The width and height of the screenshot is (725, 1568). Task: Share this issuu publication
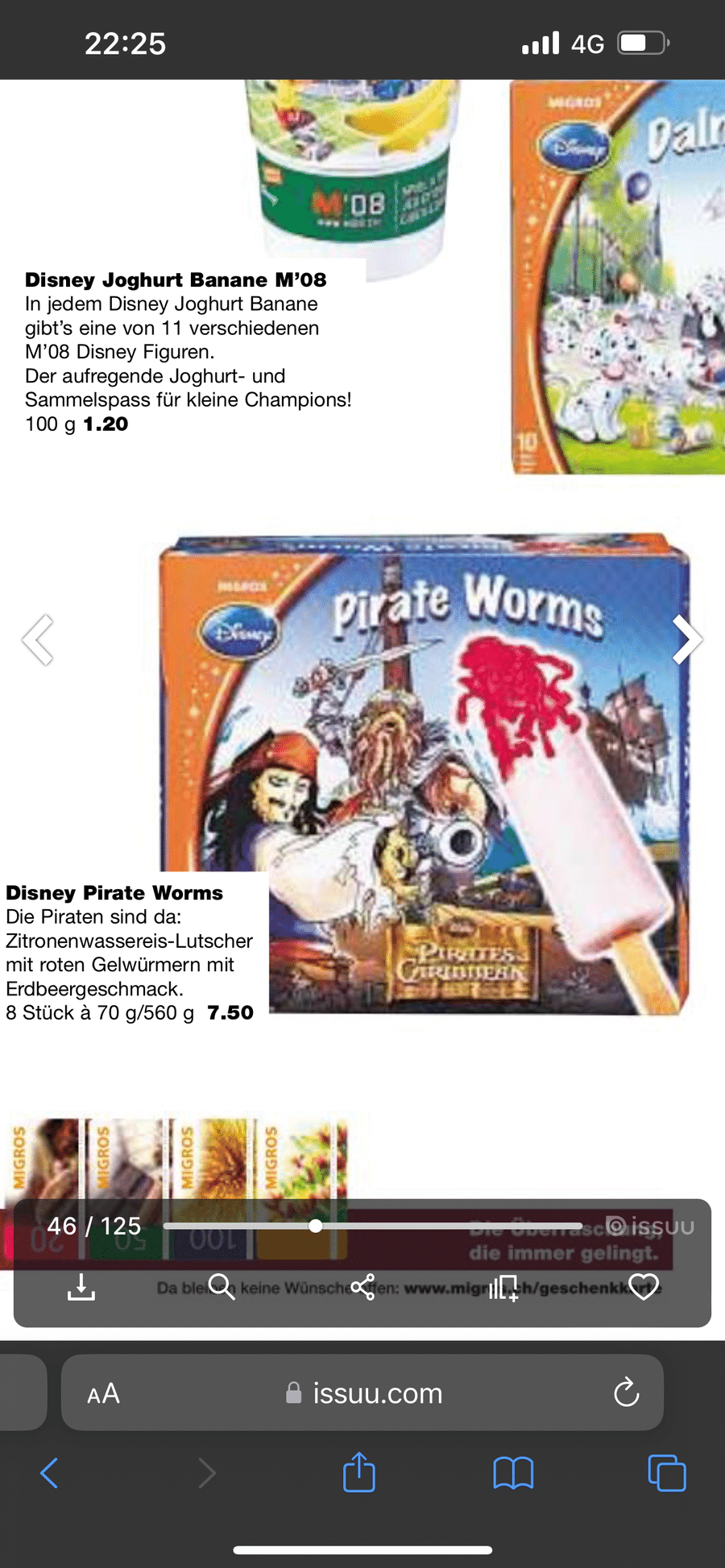tap(362, 1286)
